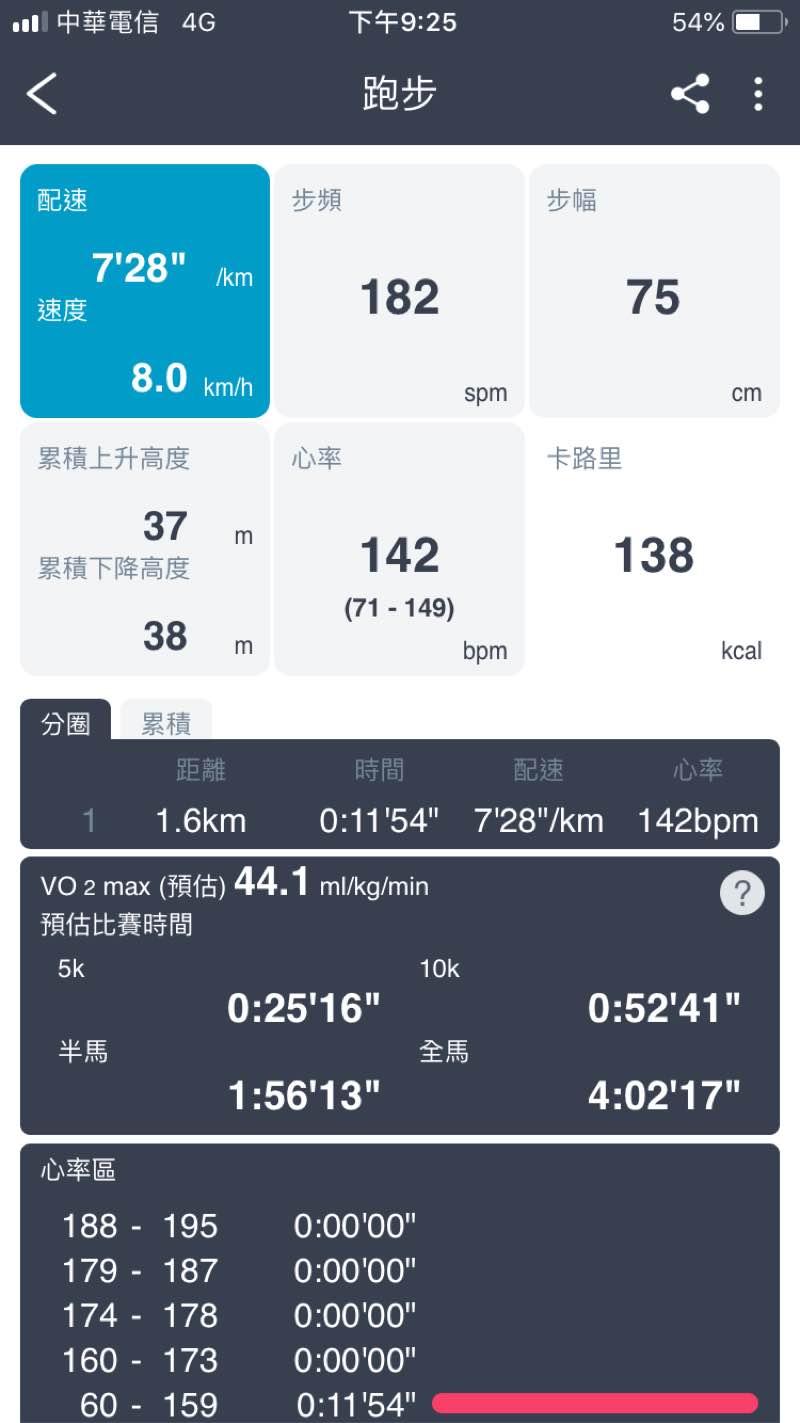Open the VO2 max help question mark
800x1423 pixels.
click(742, 893)
